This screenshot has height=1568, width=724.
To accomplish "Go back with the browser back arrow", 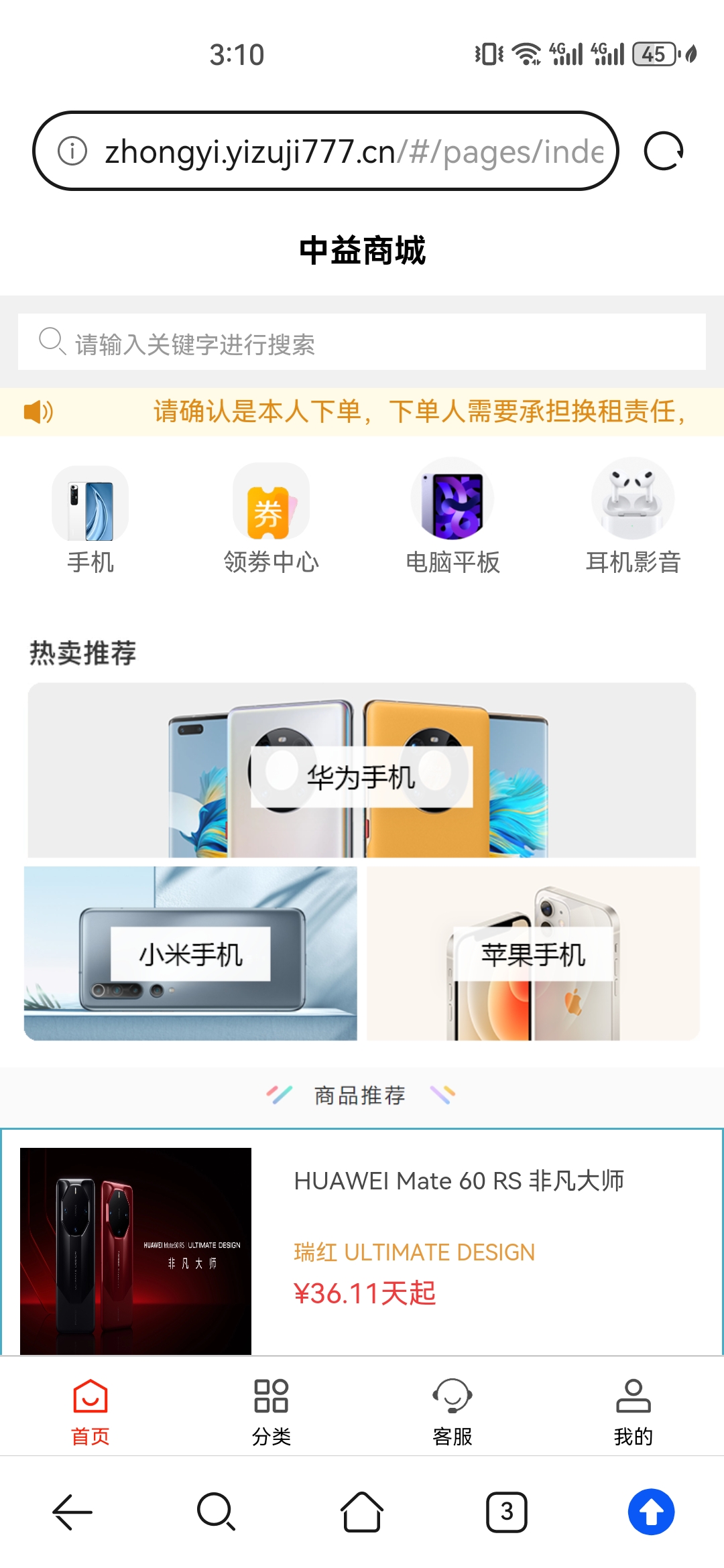I will coord(72,1512).
